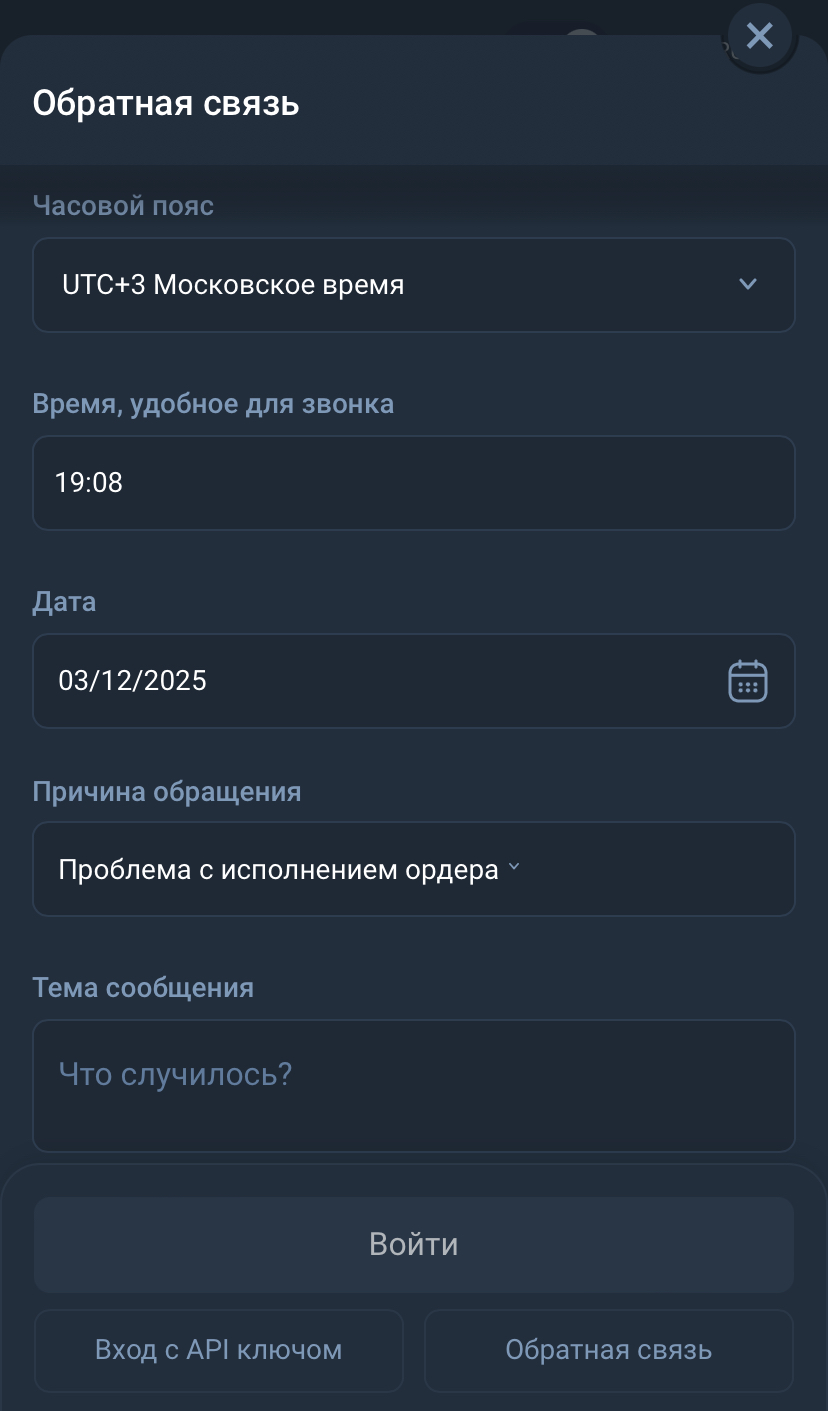
Task: Choose Вход с API ключом
Action: (x=219, y=1350)
